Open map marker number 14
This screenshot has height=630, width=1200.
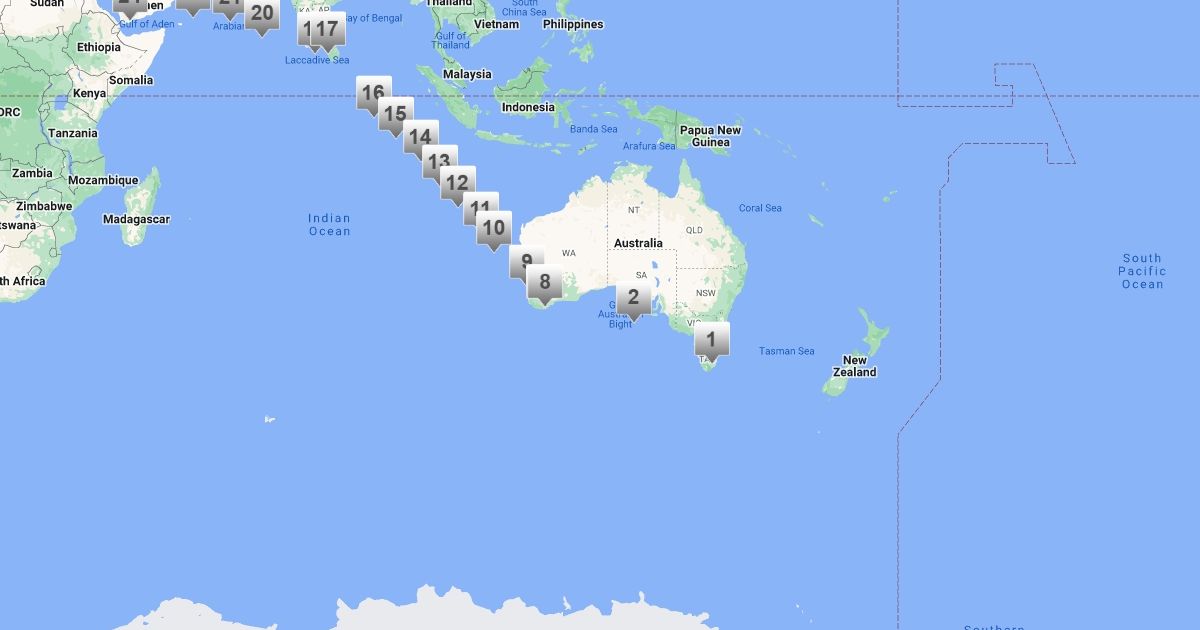(x=421, y=137)
